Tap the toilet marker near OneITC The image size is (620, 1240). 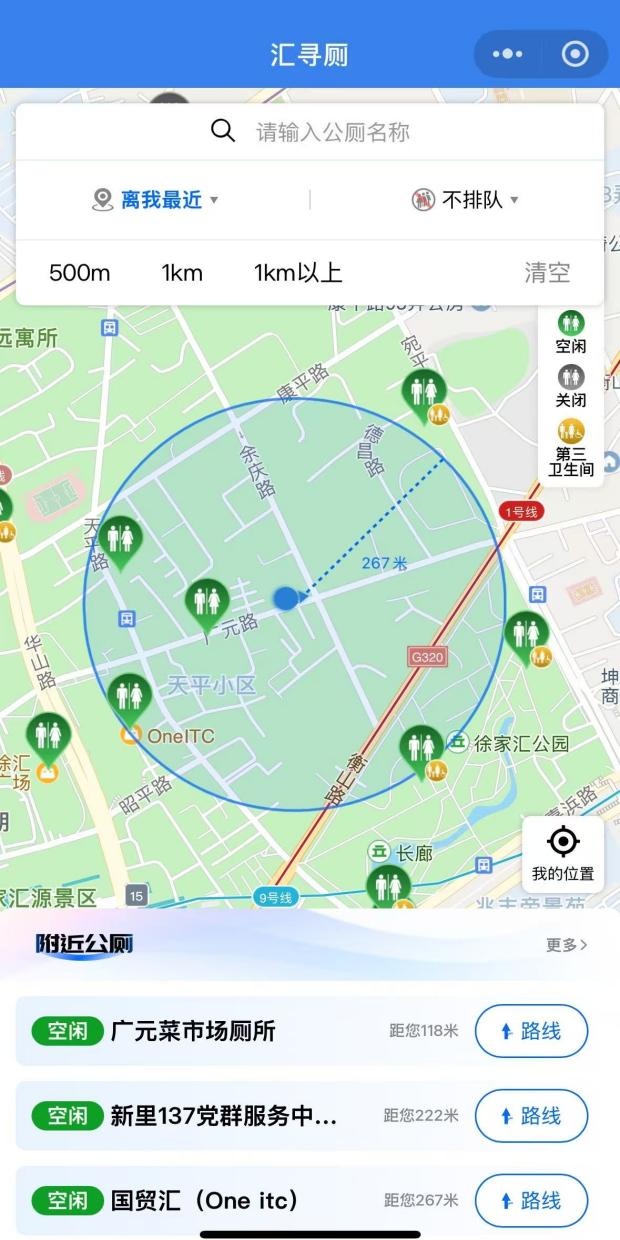(x=129, y=696)
